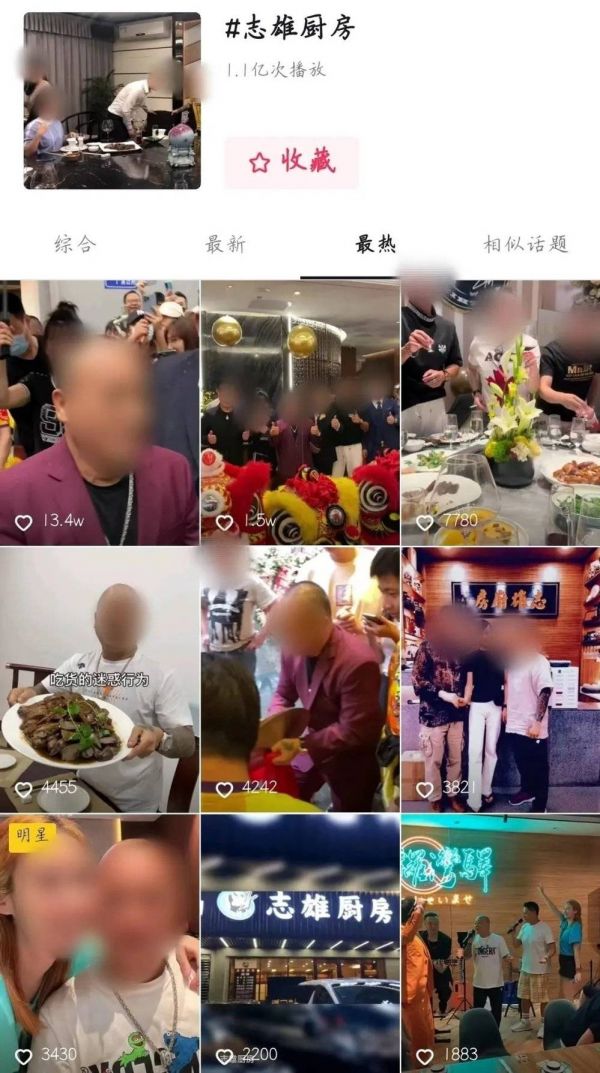Open the video with 3821 likes
600x1073 pixels.
click(500, 679)
